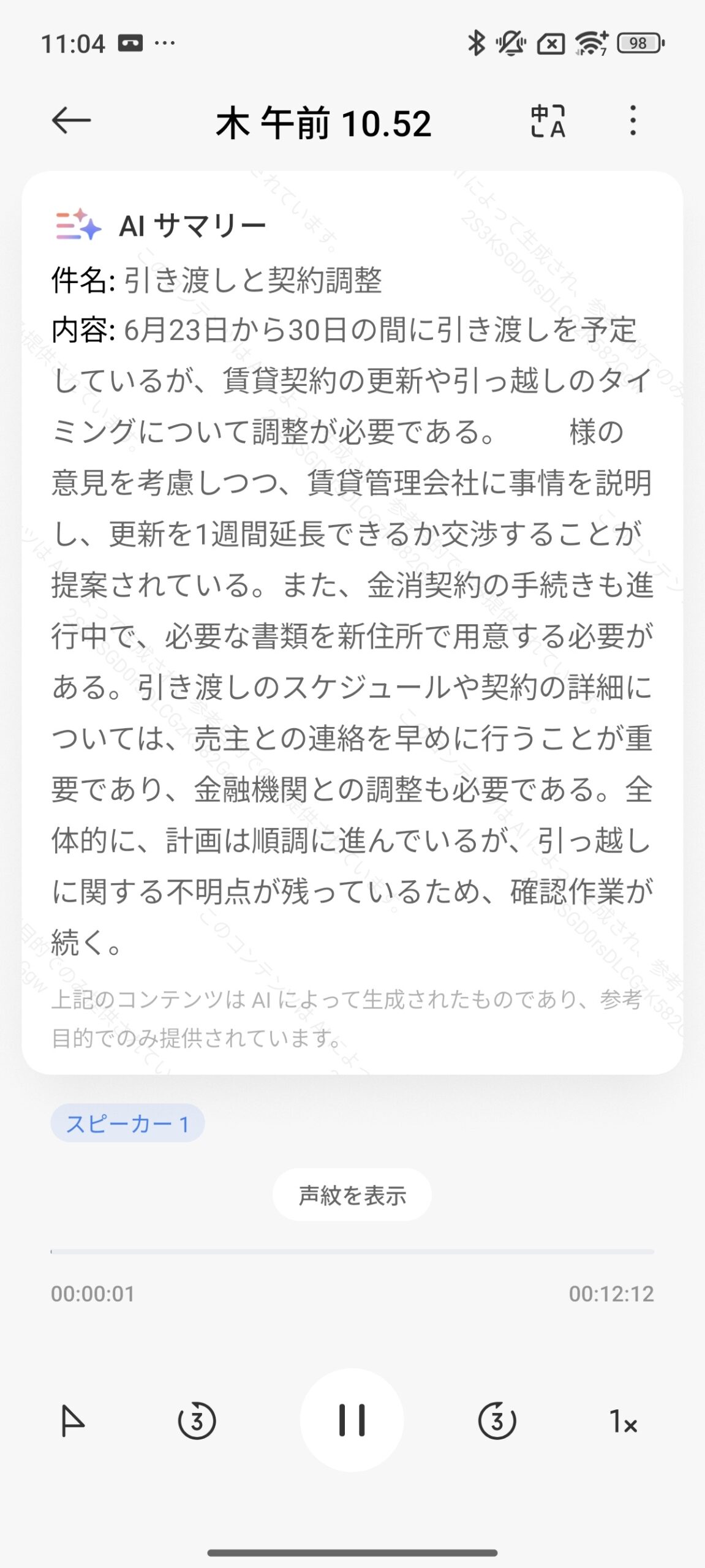Select the スピーカー 1 chip
The width and height of the screenshot is (705, 1568).
click(x=127, y=1123)
